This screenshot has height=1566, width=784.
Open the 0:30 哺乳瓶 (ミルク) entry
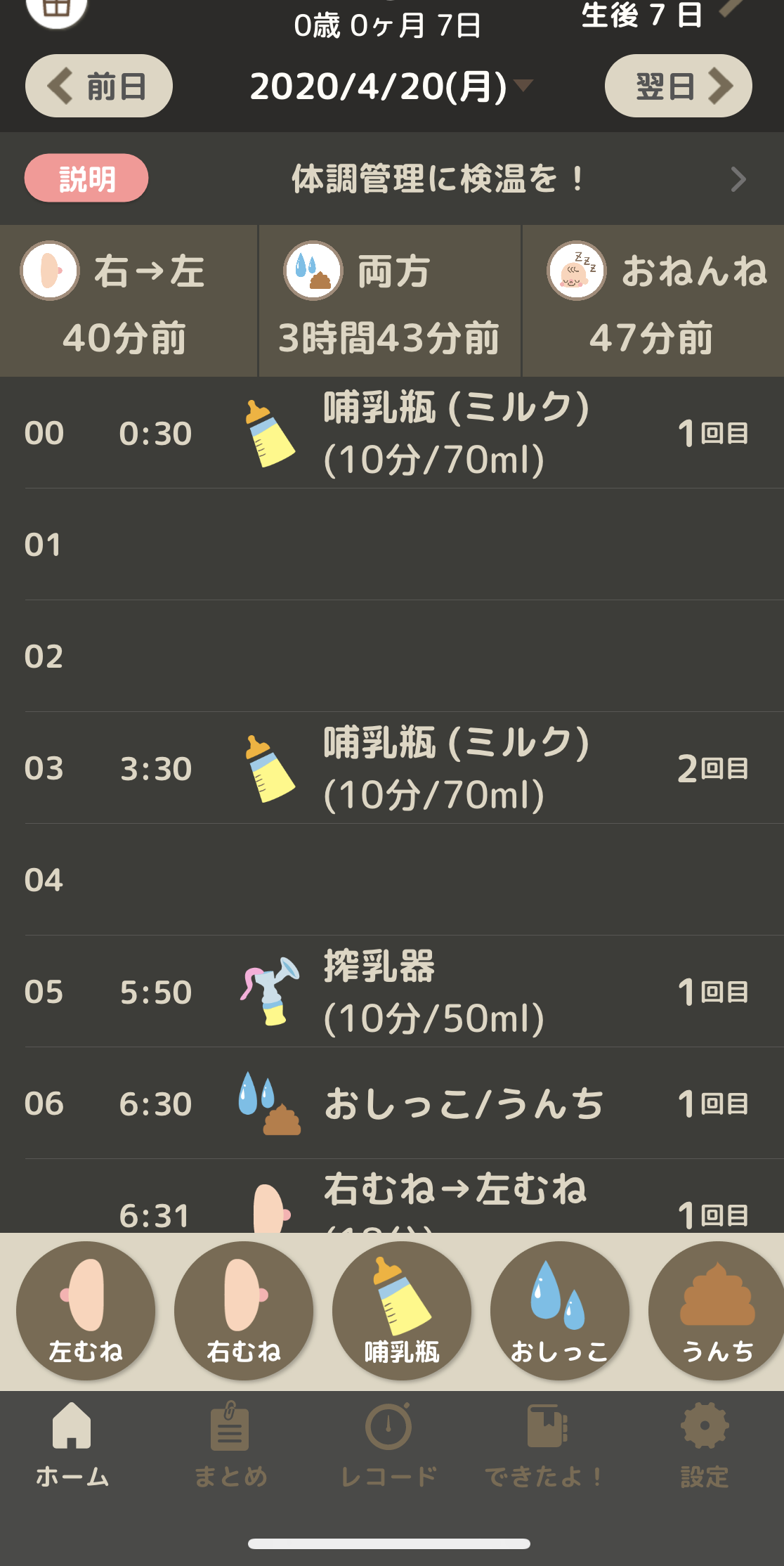tap(392, 433)
